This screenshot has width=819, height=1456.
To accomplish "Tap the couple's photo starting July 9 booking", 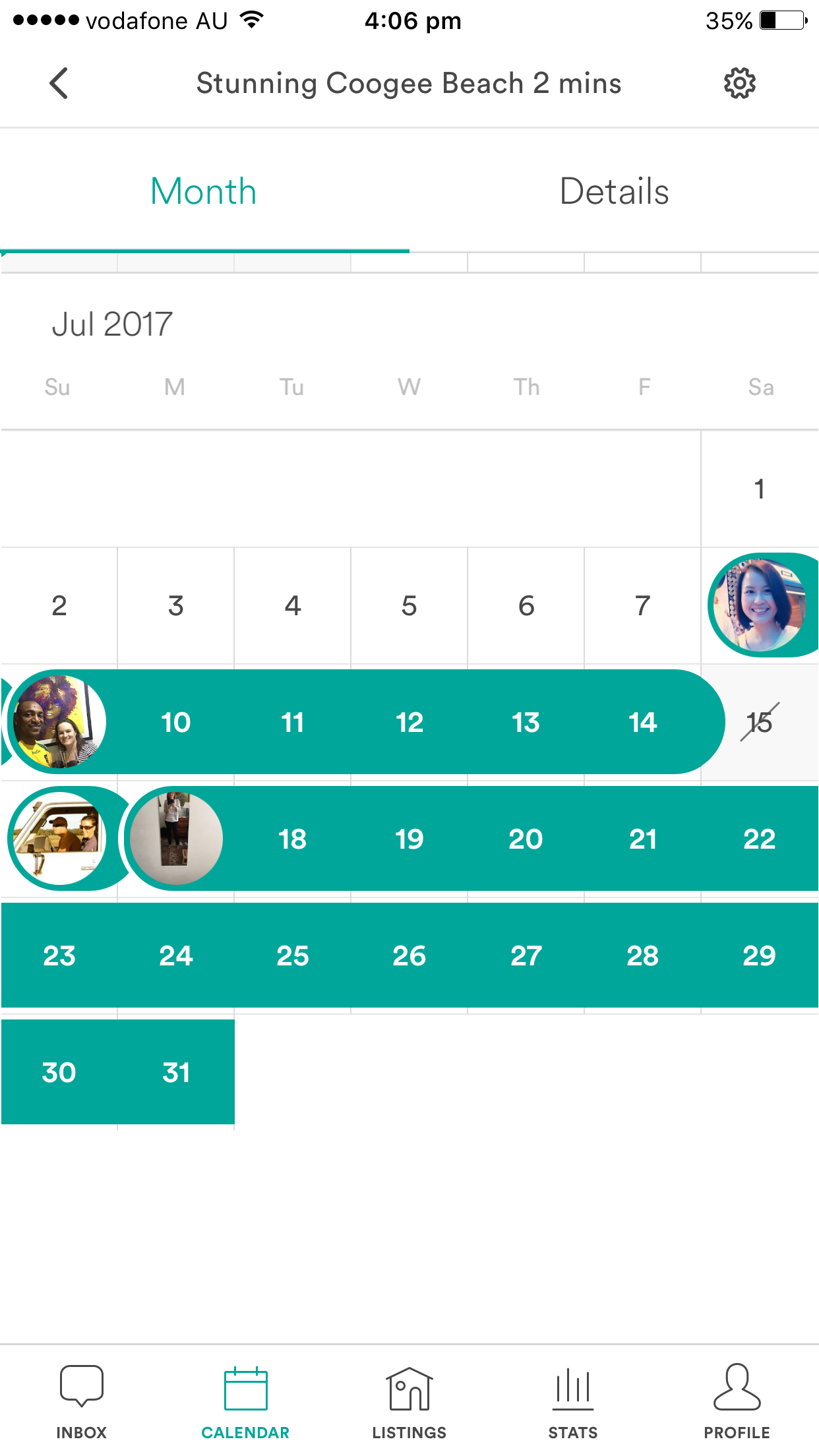I will (x=58, y=721).
